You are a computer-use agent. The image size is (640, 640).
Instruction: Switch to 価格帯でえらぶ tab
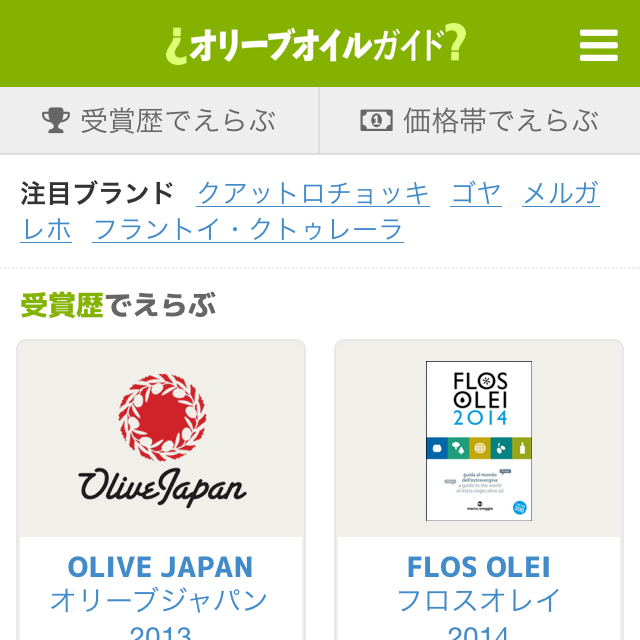(480, 121)
